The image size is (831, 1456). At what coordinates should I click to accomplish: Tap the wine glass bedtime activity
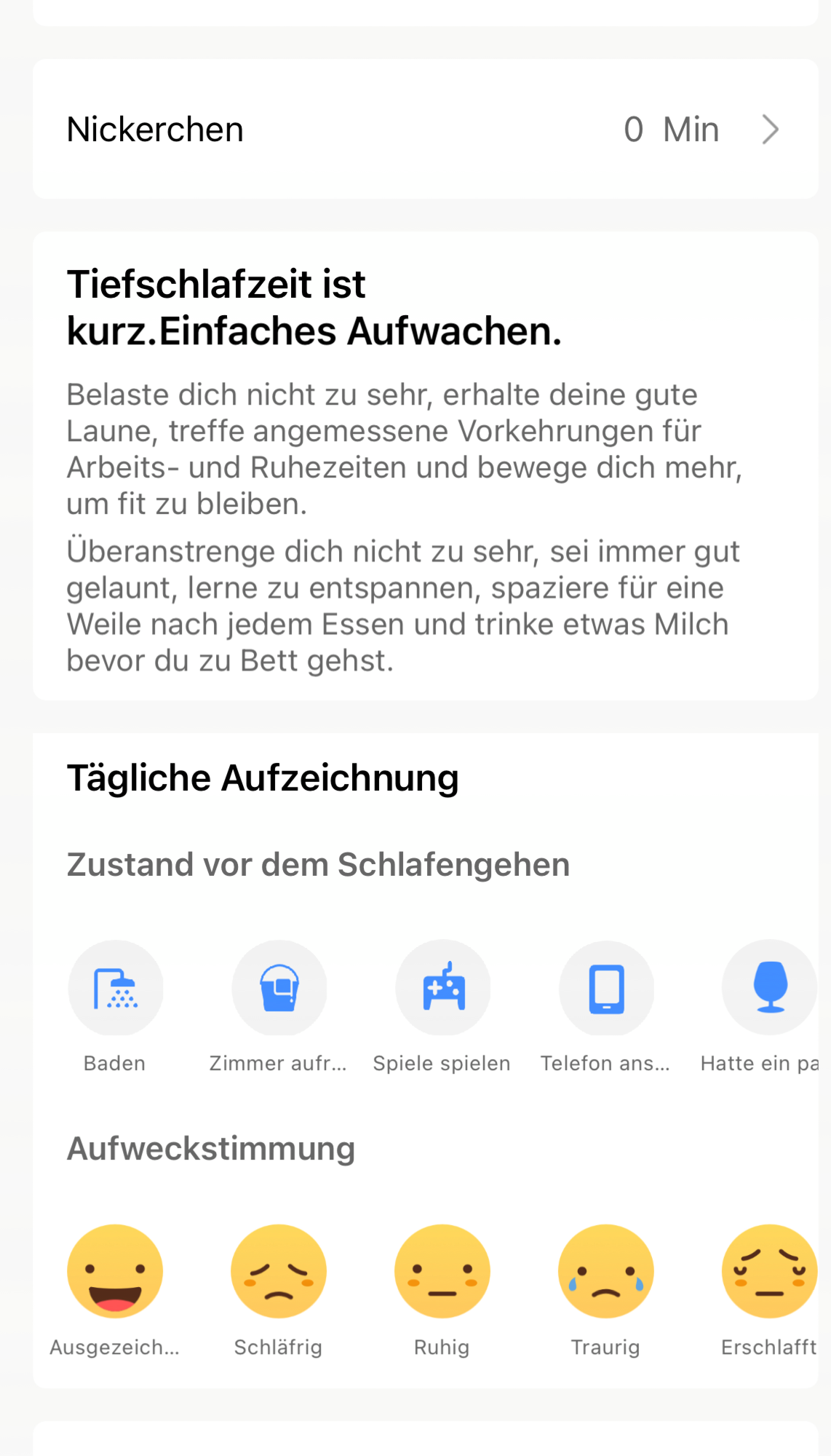[769, 988]
